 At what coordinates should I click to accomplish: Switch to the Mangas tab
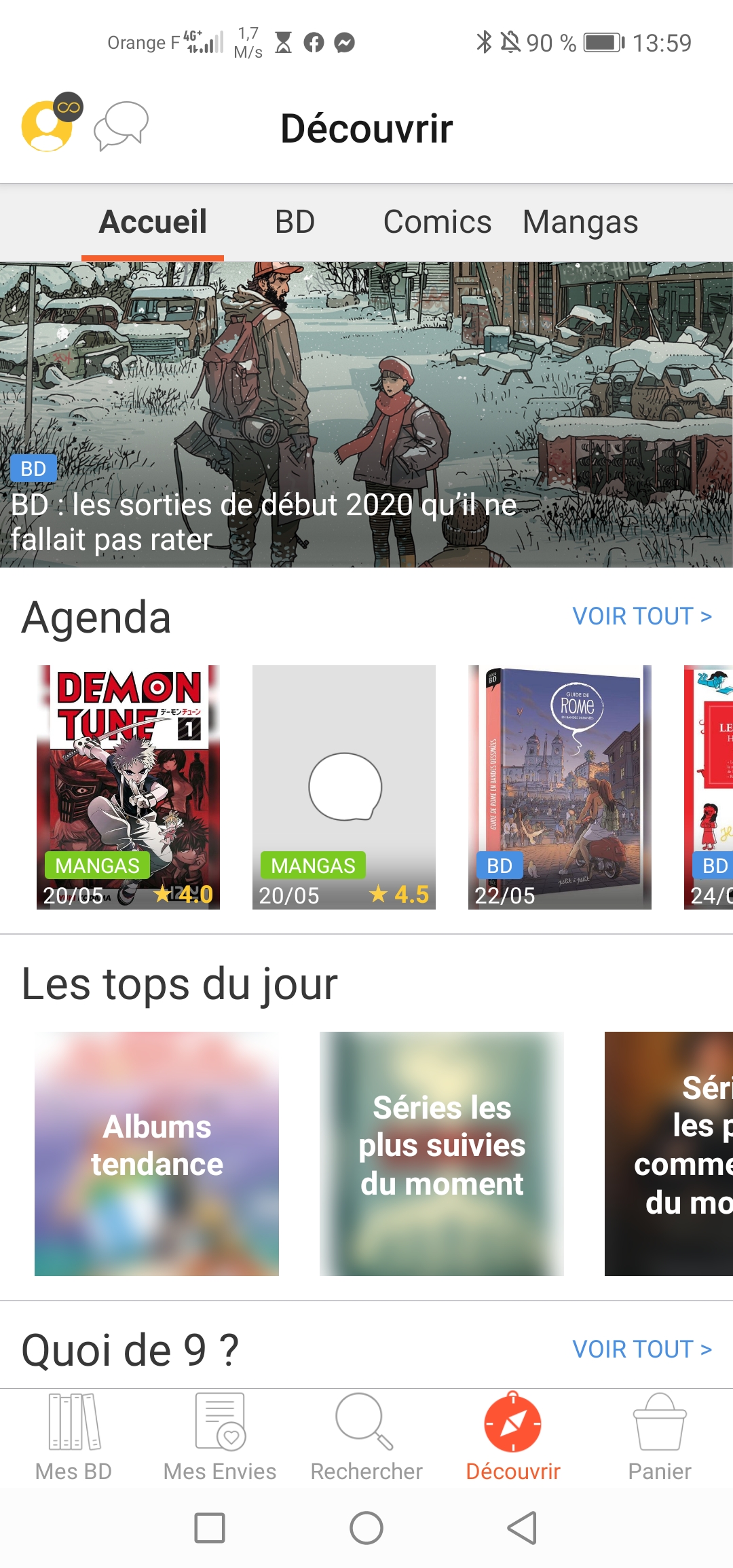580,222
